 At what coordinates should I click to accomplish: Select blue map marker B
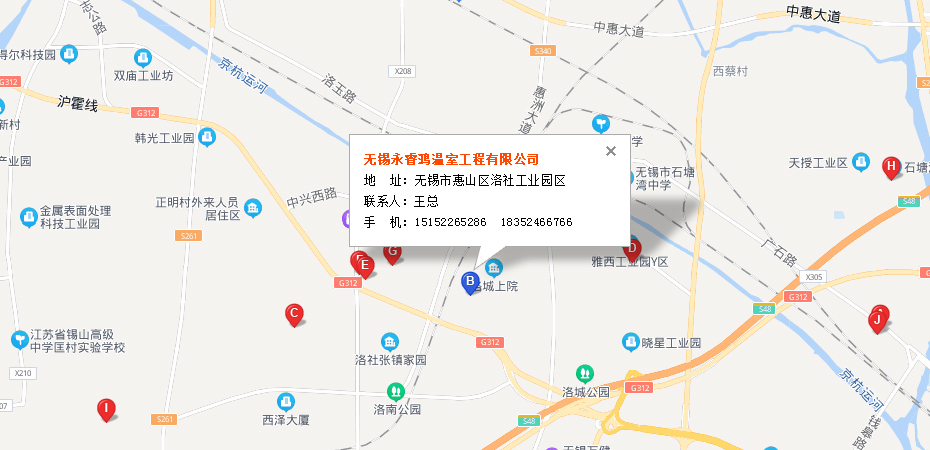pyautogui.click(x=469, y=282)
